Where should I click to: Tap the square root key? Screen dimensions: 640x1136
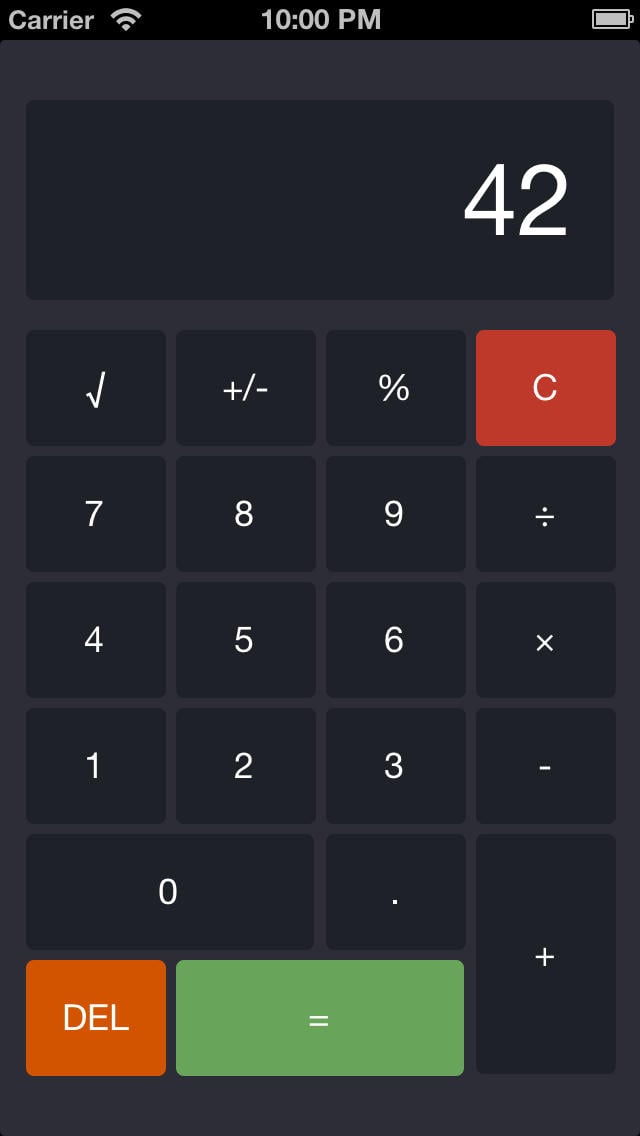[96, 388]
